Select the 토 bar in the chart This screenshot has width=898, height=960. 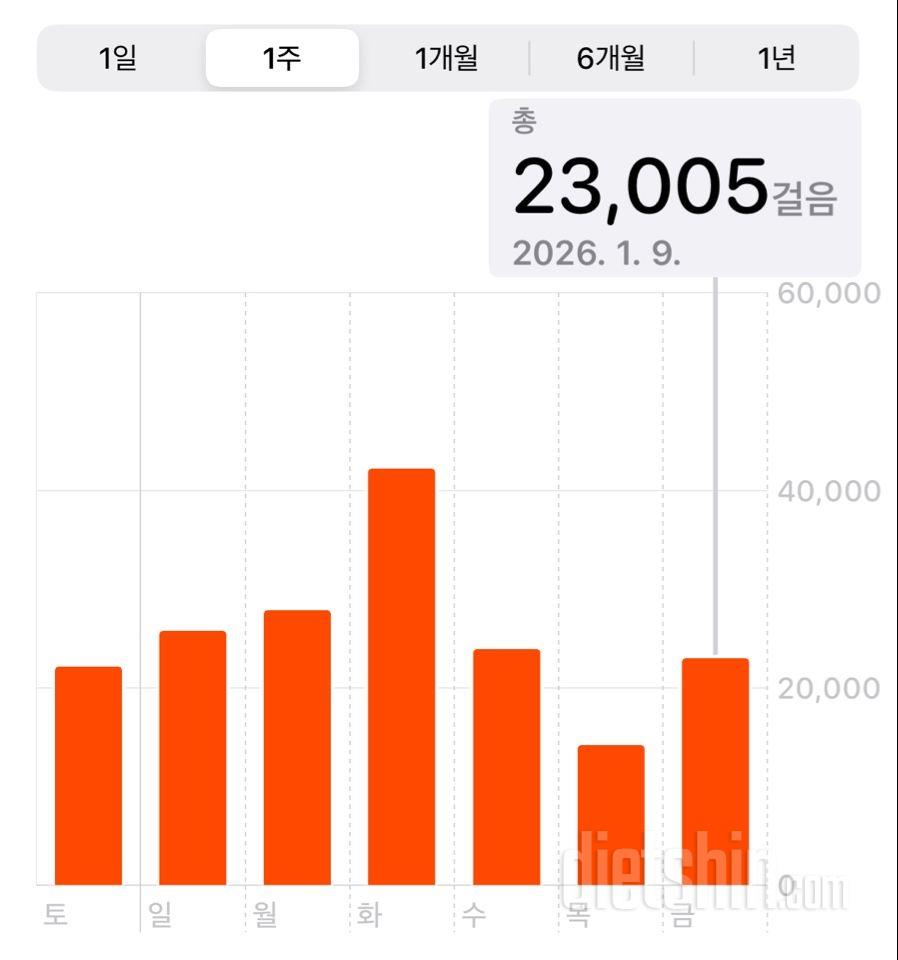(x=88, y=776)
